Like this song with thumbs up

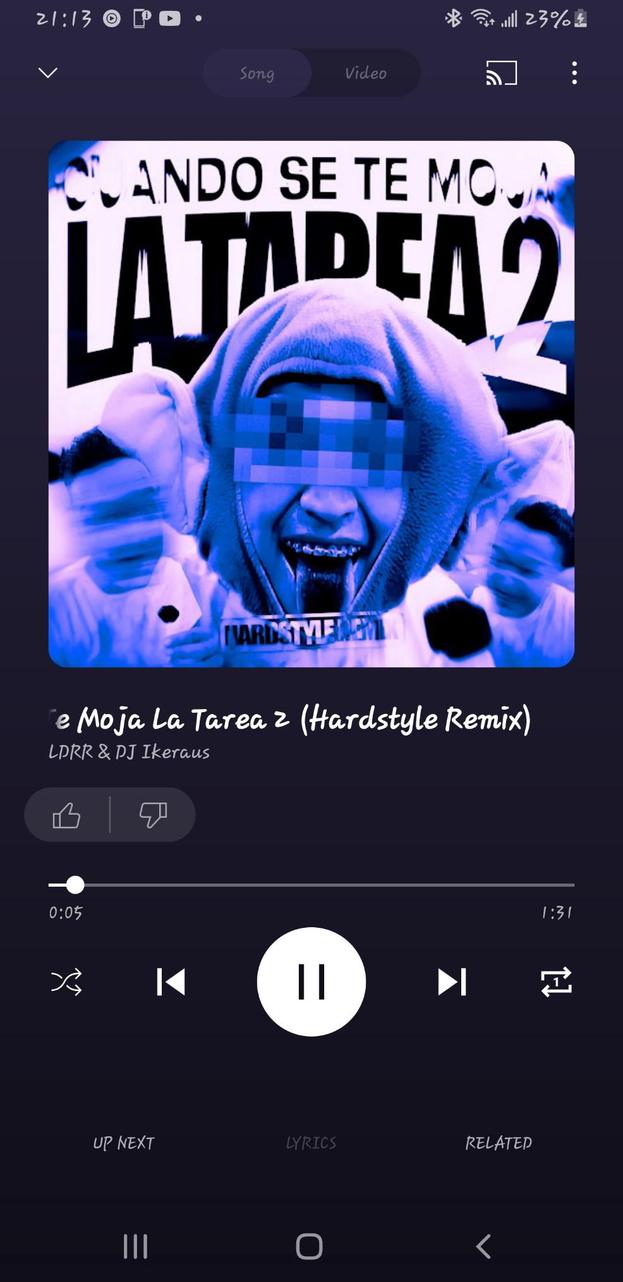(67, 816)
